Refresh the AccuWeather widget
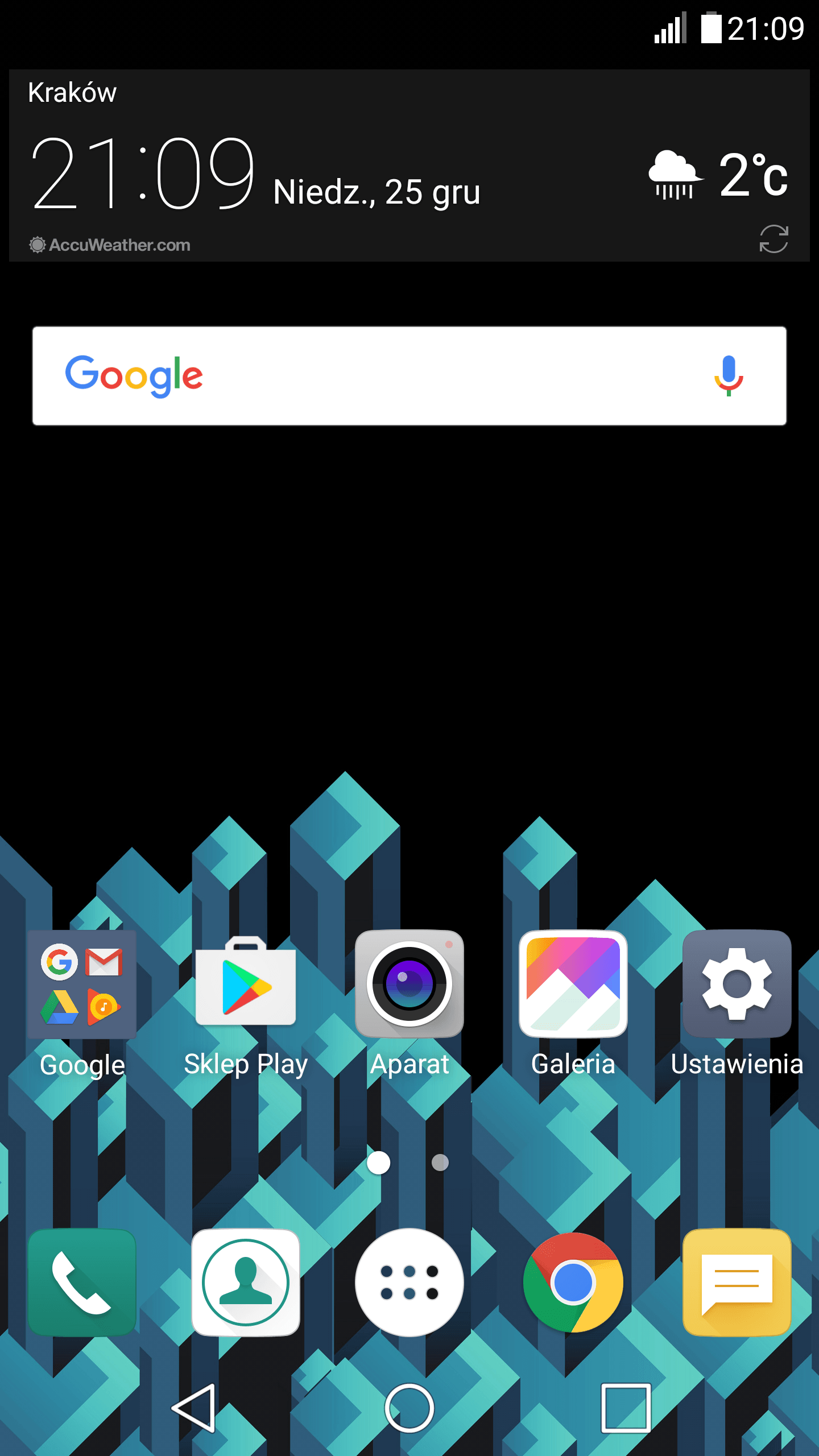This screenshot has width=819, height=1456. click(774, 239)
